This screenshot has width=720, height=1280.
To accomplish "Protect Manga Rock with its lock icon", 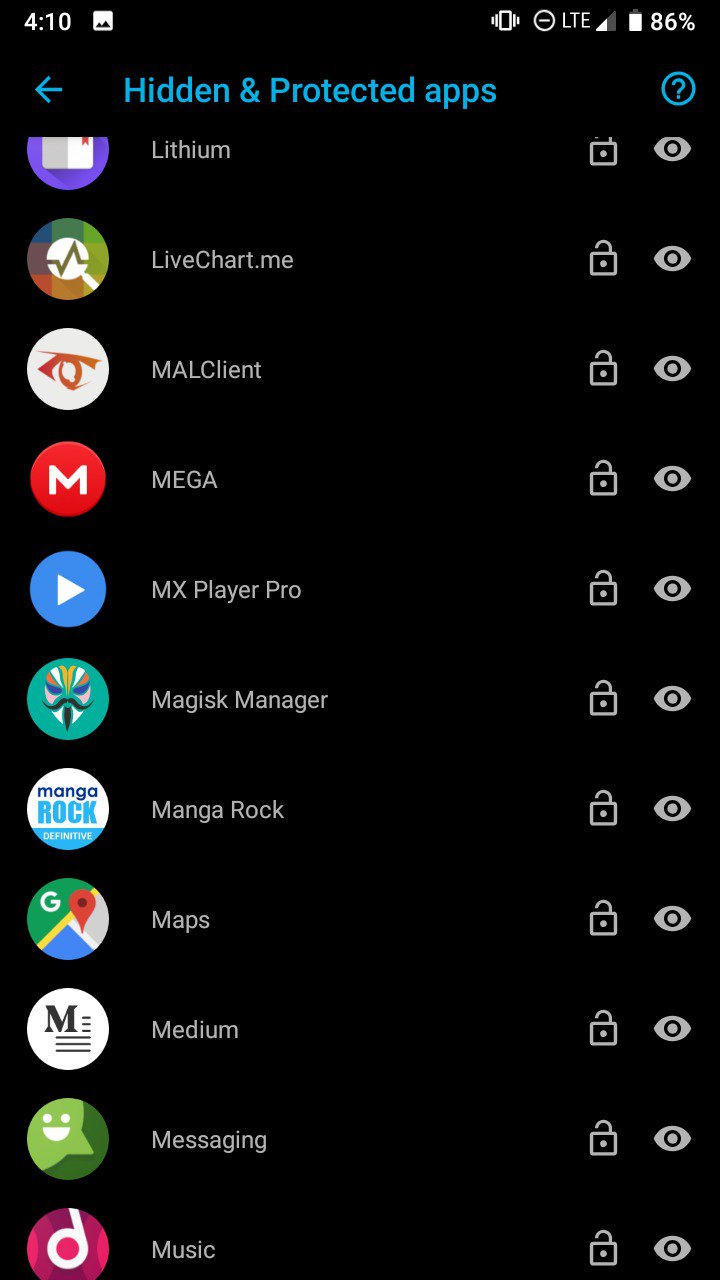I will (x=603, y=810).
